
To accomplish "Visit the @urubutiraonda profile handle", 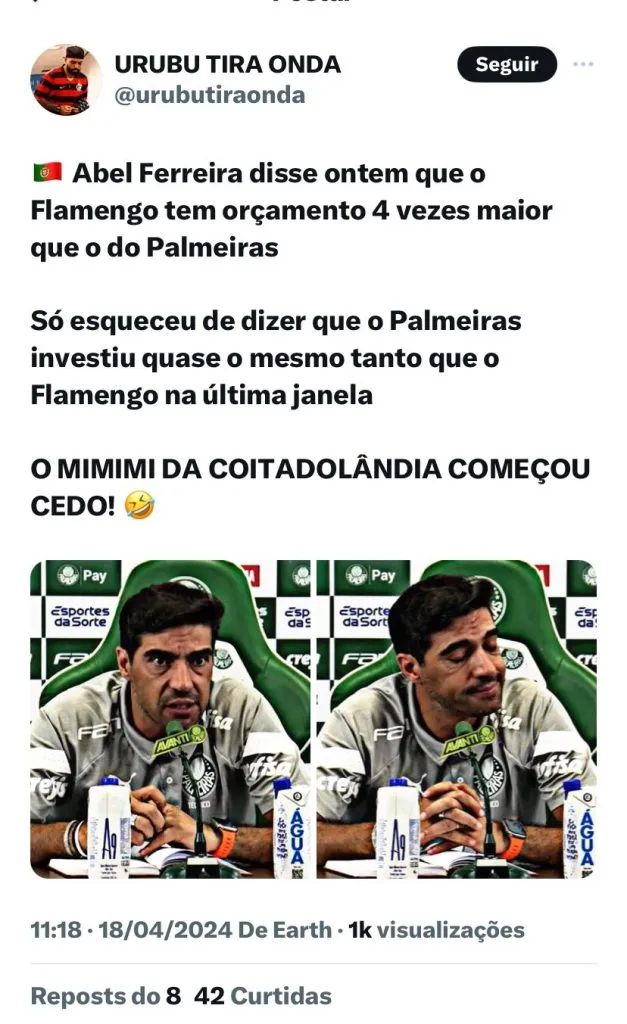I will pos(209,95).
